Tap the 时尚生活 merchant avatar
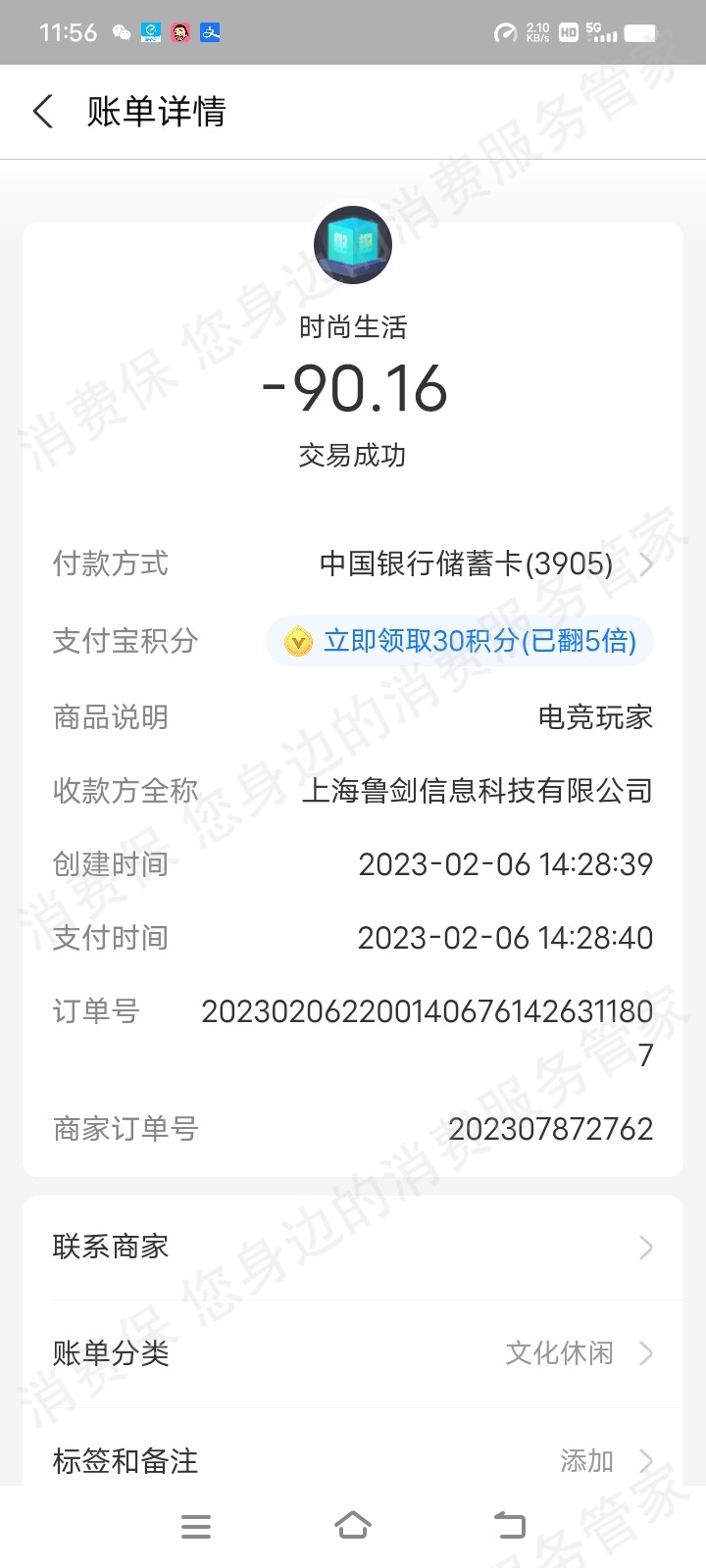 [353, 245]
